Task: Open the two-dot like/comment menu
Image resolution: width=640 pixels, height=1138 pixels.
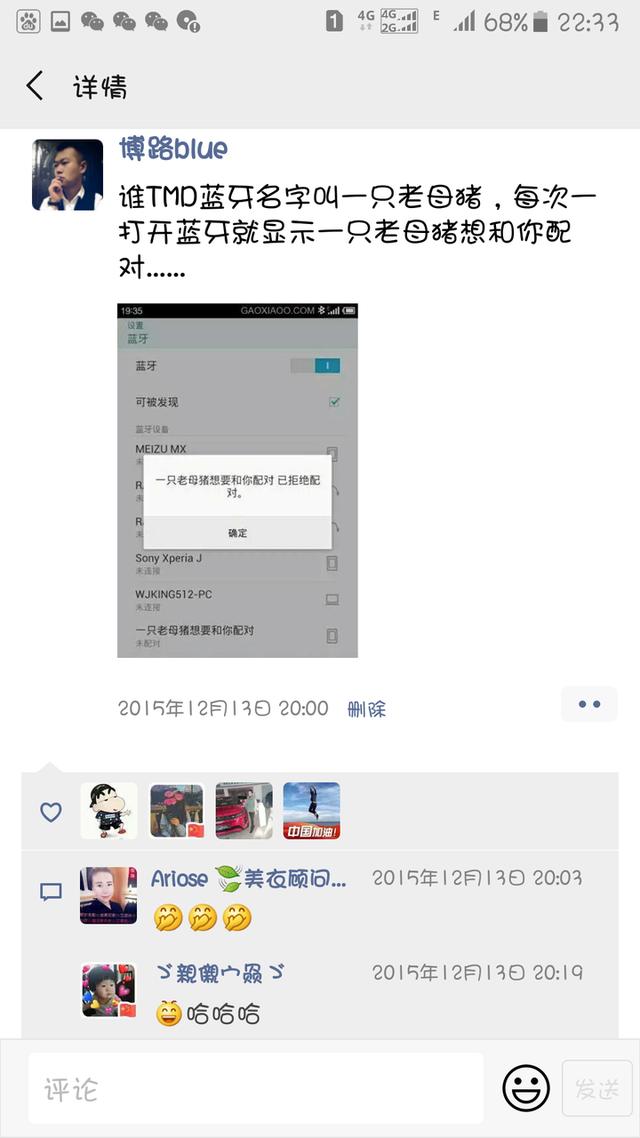Action: [589, 704]
